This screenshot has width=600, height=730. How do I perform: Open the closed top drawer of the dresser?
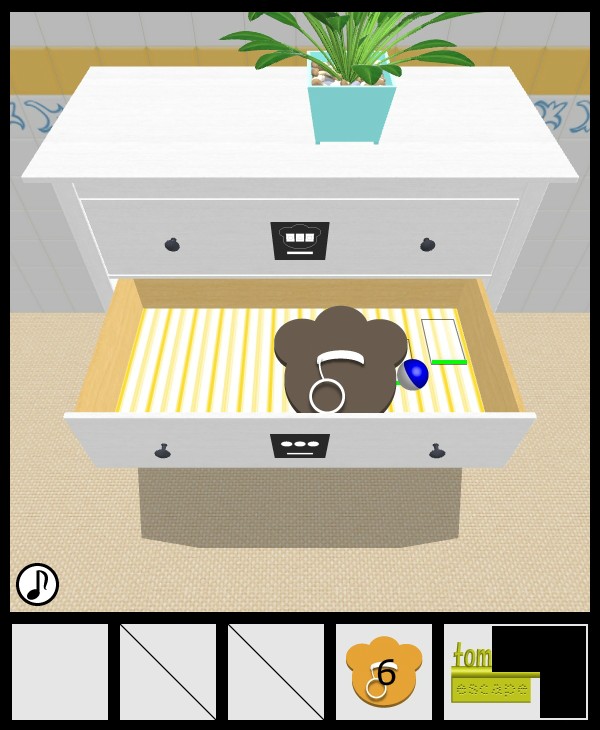(x=299, y=239)
